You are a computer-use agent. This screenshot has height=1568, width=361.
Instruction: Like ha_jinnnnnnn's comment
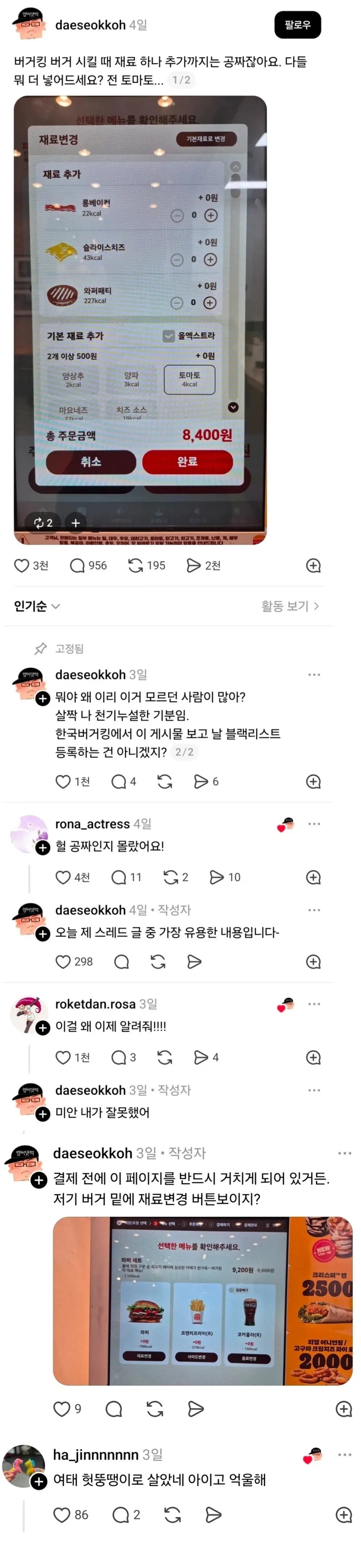coord(62,1515)
